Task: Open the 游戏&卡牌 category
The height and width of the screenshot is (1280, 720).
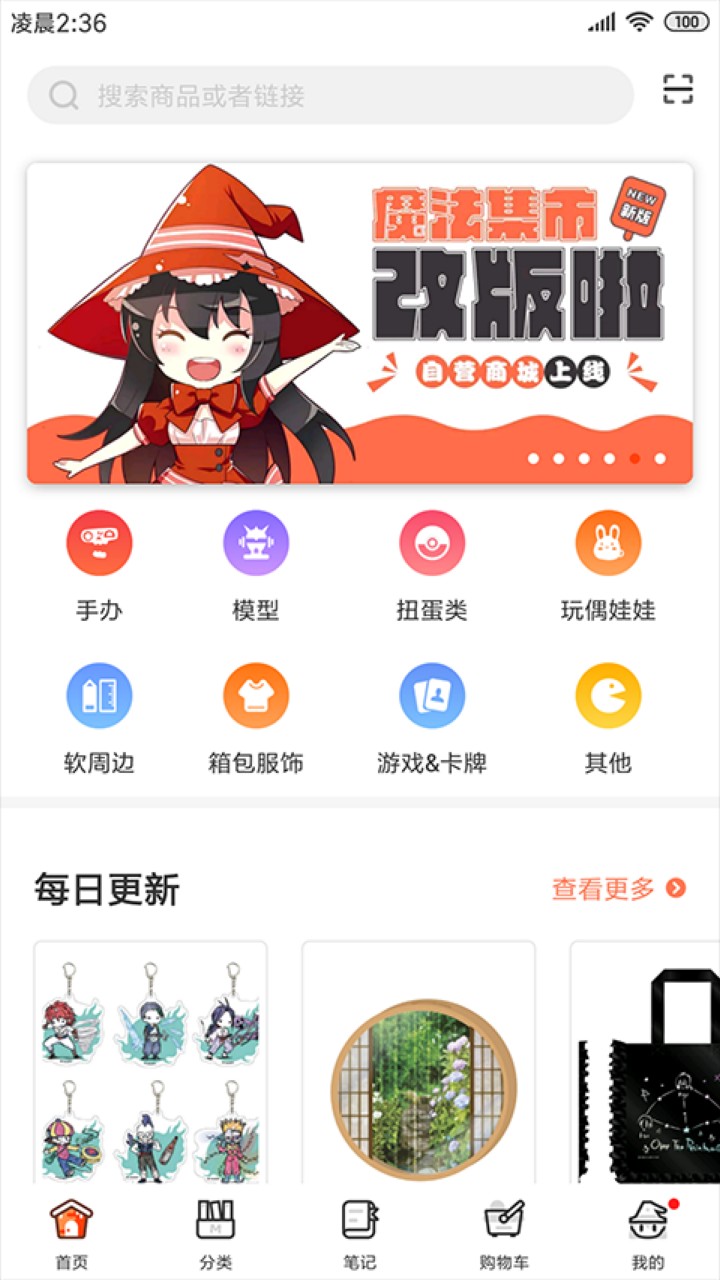Action: [432, 718]
